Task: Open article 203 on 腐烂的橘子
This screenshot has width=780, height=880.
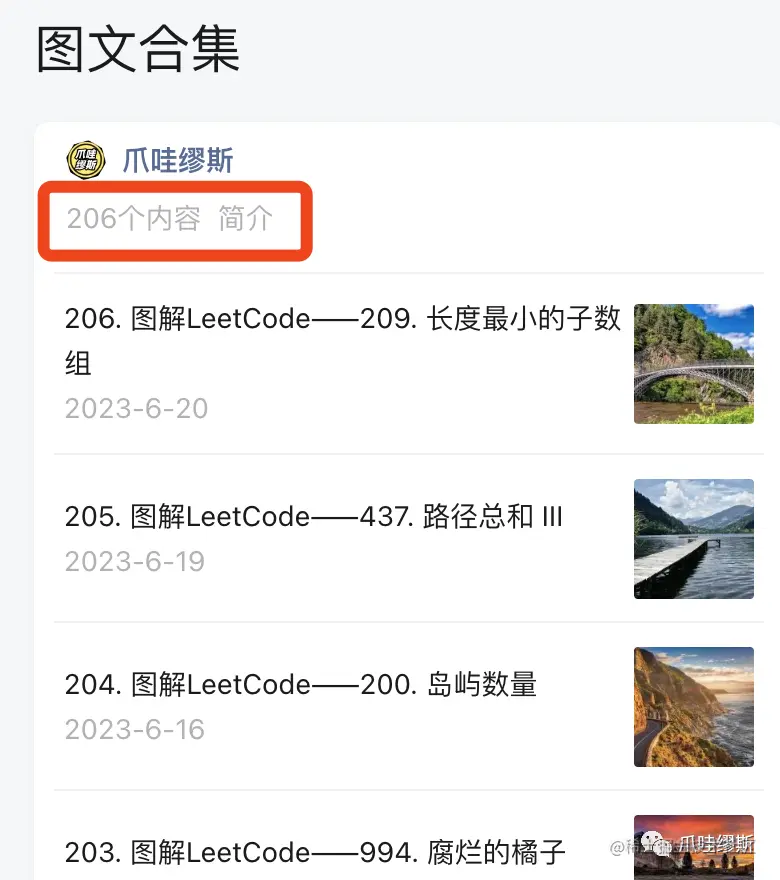Action: [x=315, y=852]
